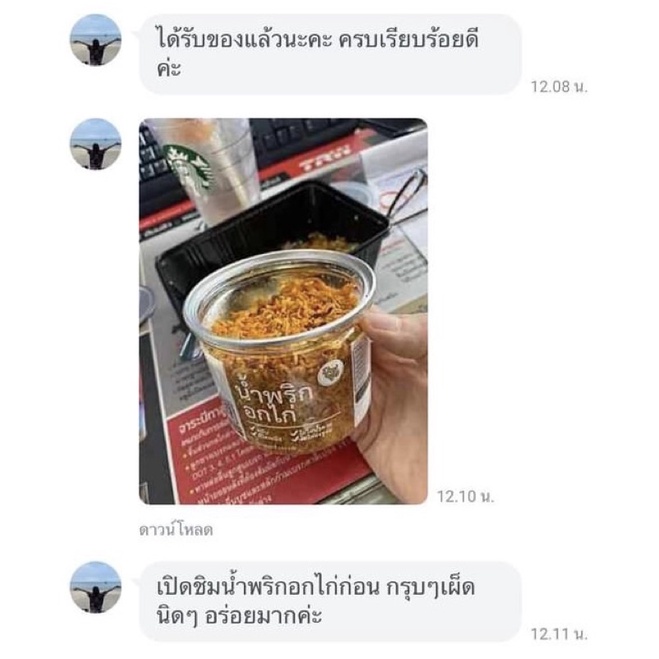659x659 pixels.
Task: Open the photo message sent at 12.10
Action: tap(283, 311)
